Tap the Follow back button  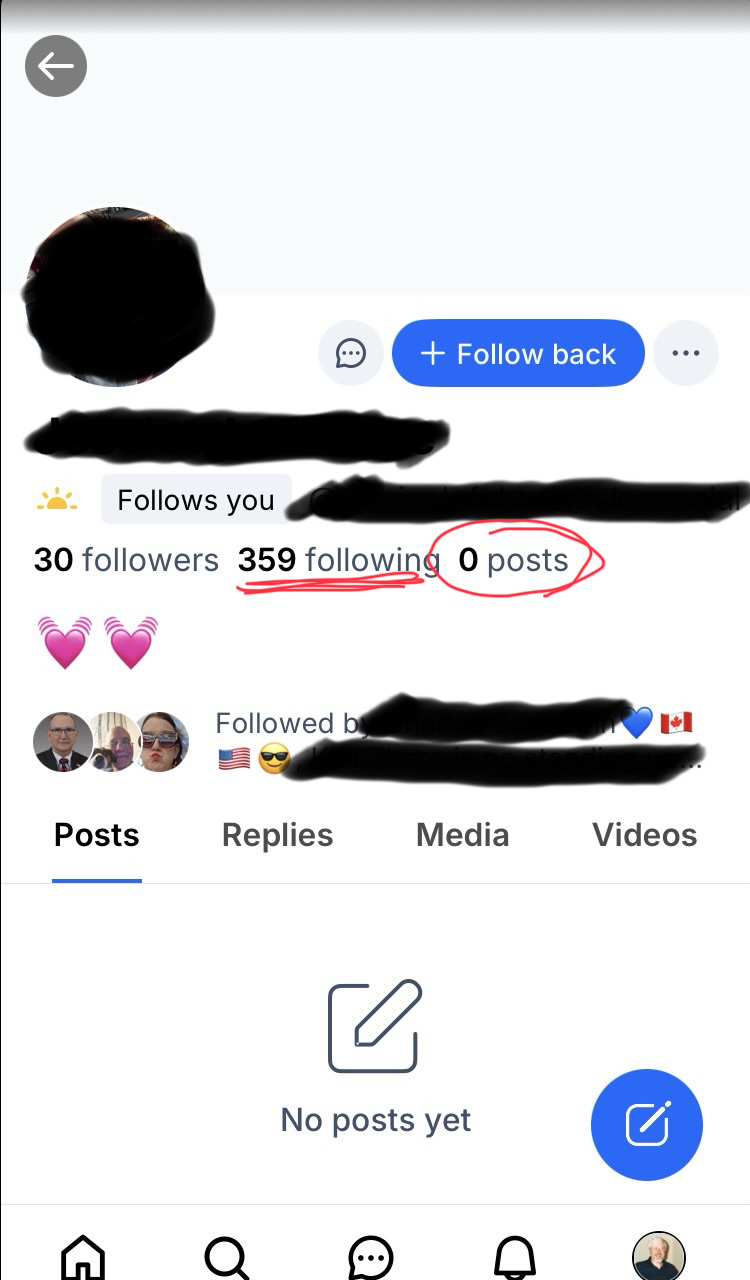point(518,353)
